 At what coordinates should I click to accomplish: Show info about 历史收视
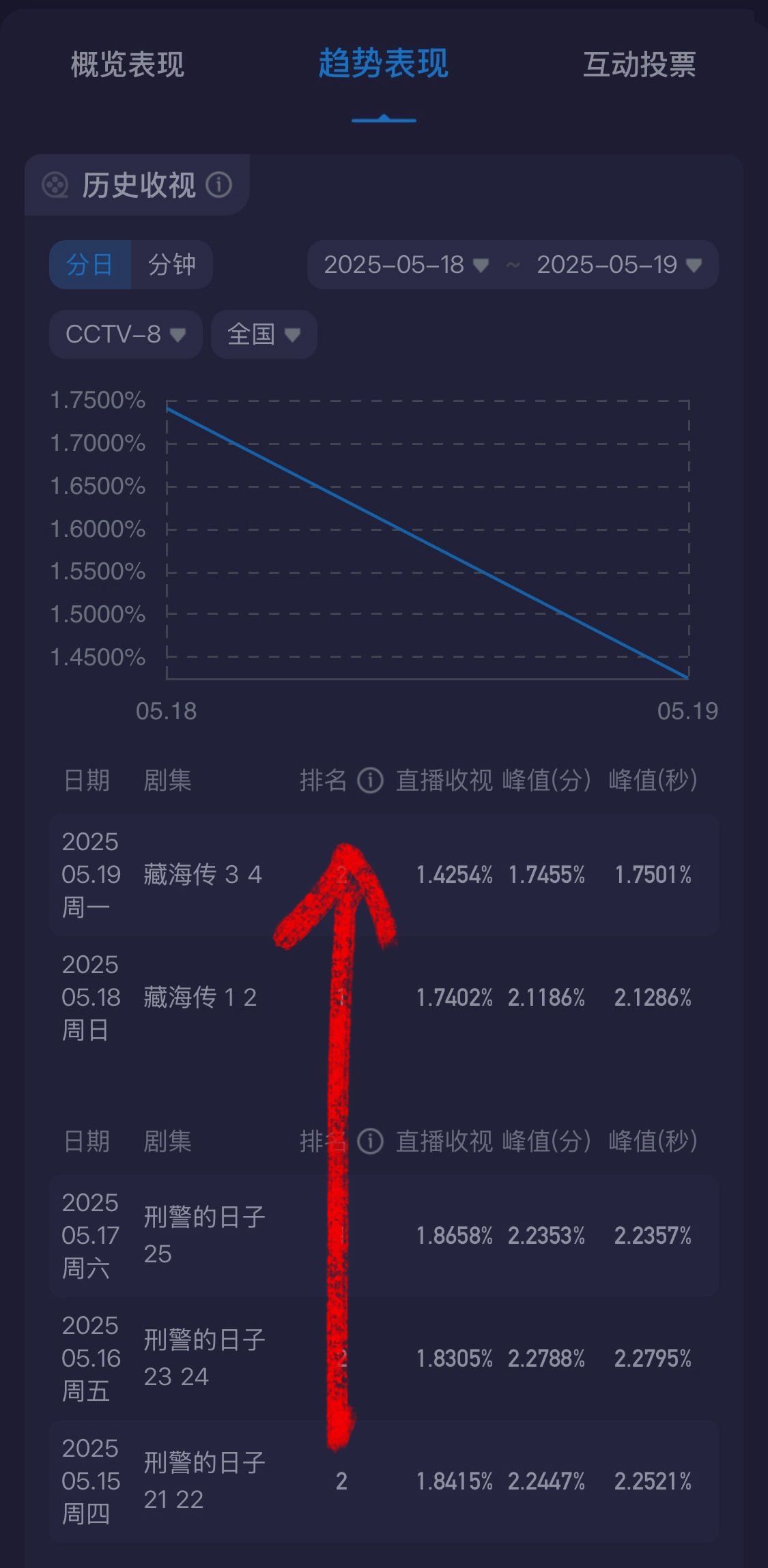(x=219, y=184)
